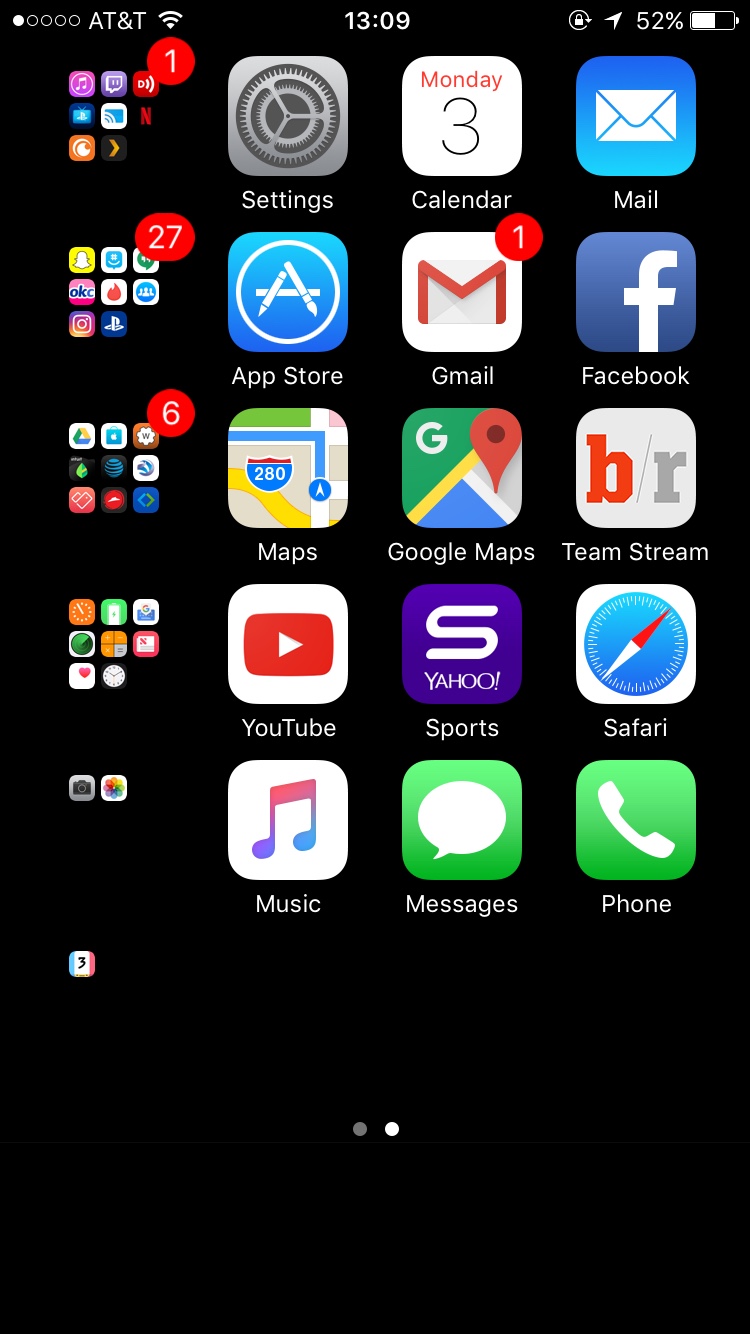750x1334 pixels.
Task: Open the folder containing Camera and Photos
Action: pyautogui.click(x=114, y=820)
